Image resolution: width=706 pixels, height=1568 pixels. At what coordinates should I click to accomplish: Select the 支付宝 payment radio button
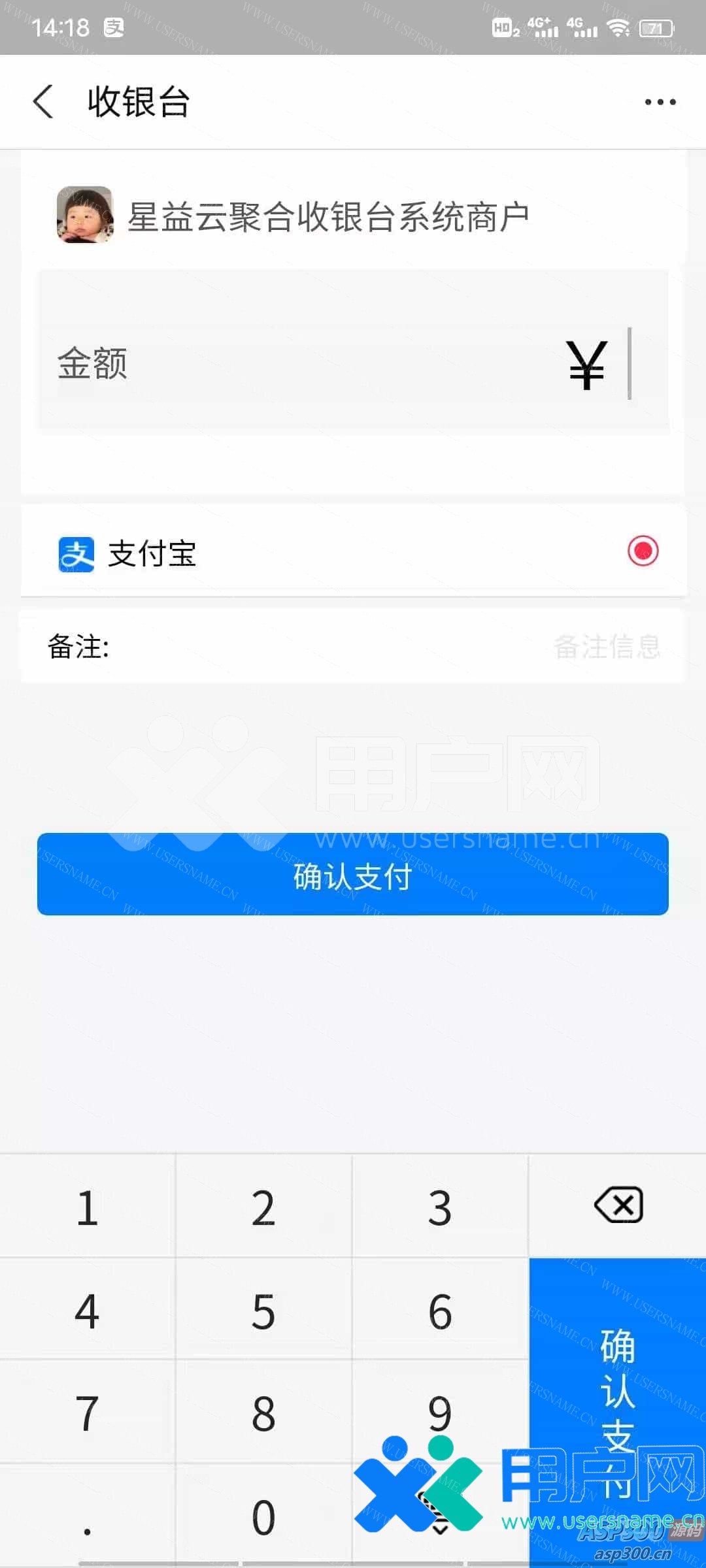point(643,551)
